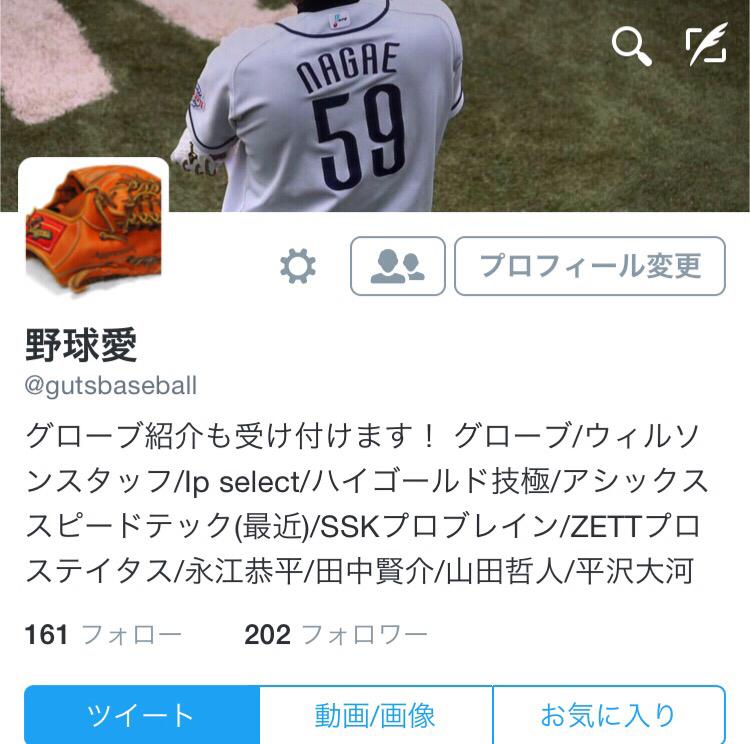Switch to the お気に入り tab
750x744 pixels.
608,715
